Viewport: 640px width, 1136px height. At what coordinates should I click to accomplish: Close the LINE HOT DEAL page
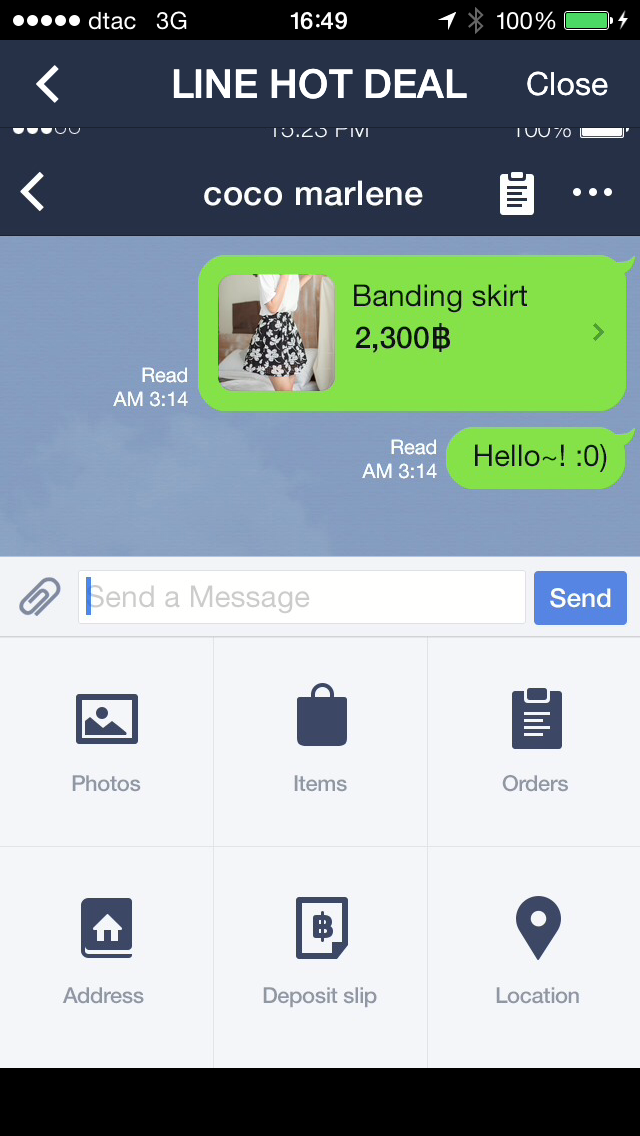tap(566, 85)
